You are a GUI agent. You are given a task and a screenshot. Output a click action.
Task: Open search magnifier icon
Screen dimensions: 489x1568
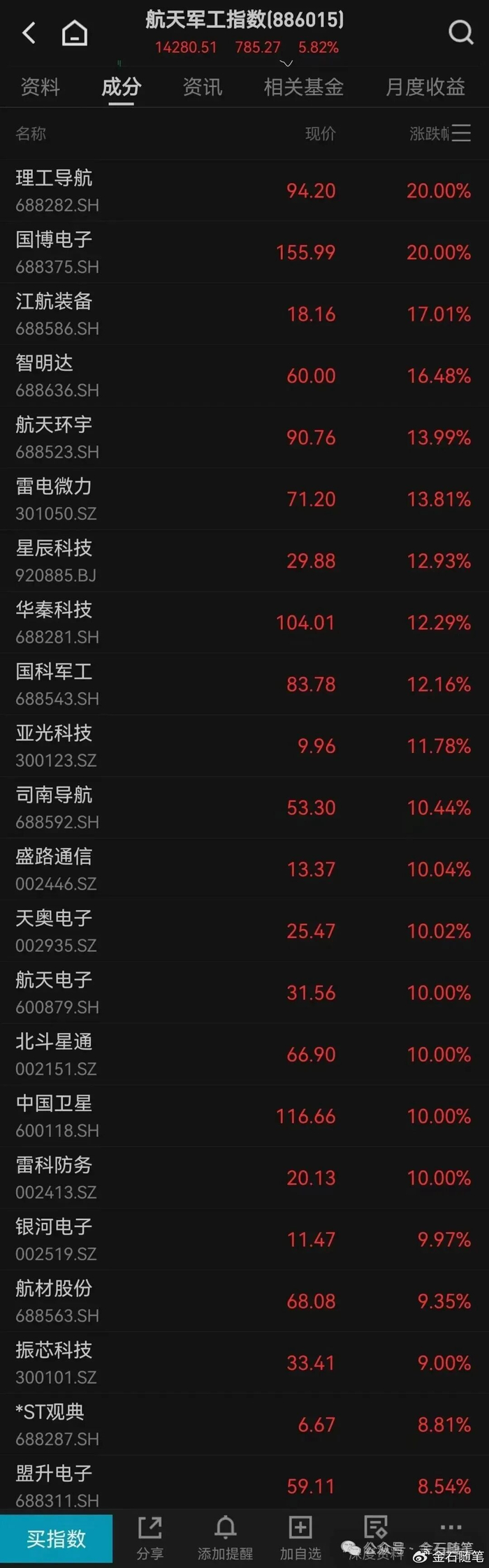460,32
